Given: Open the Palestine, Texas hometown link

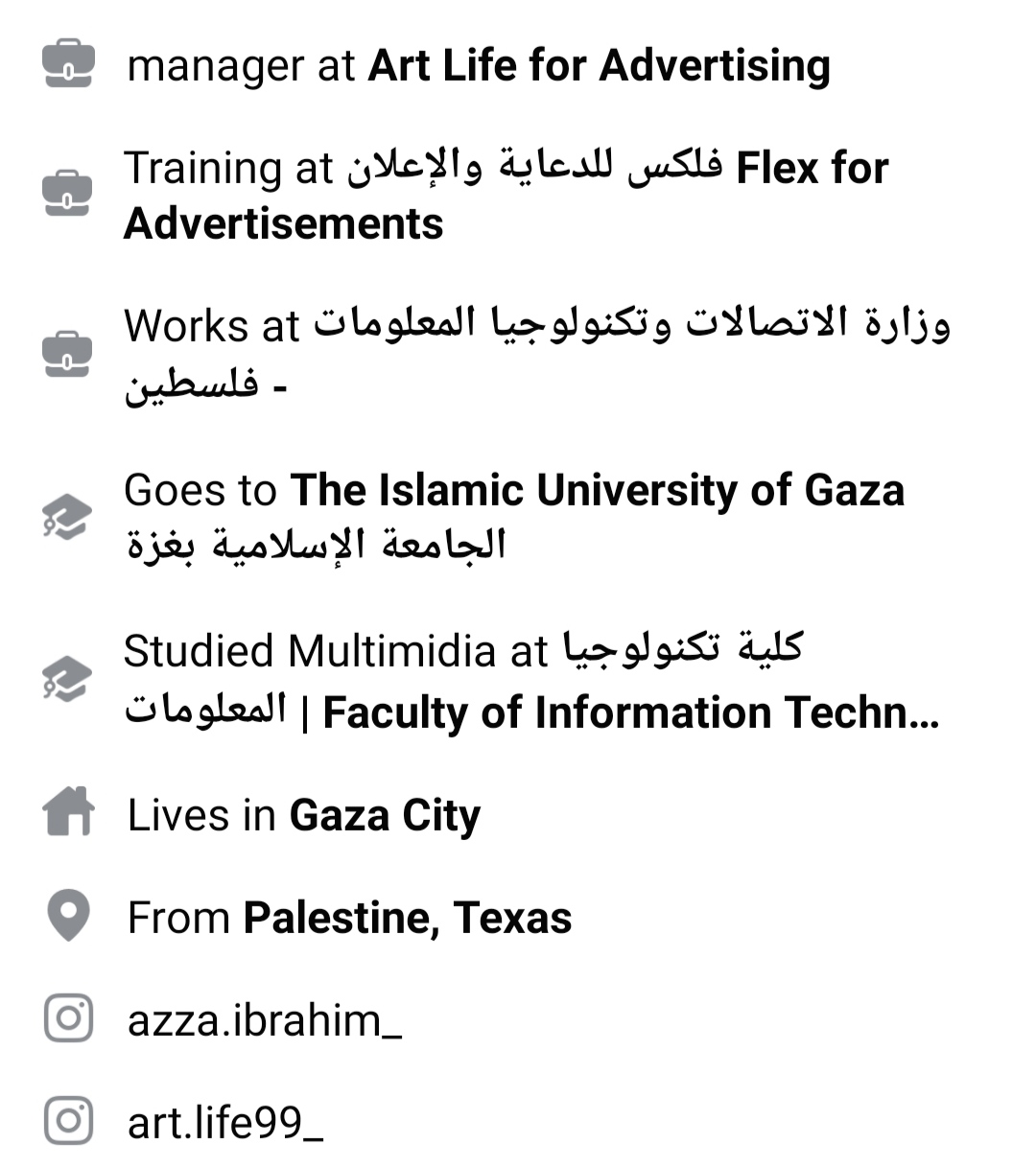Looking at the screenshot, I should [x=407, y=919].
